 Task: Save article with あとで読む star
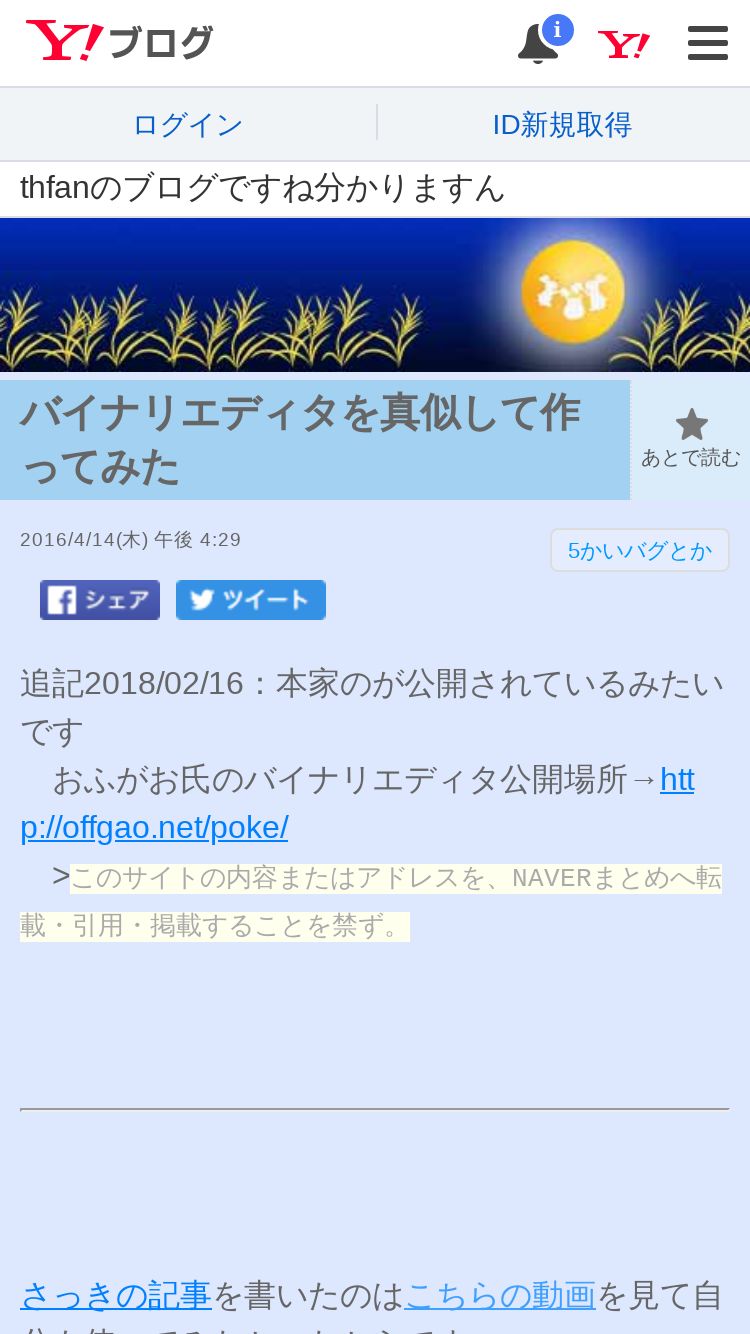click(691, 439)
